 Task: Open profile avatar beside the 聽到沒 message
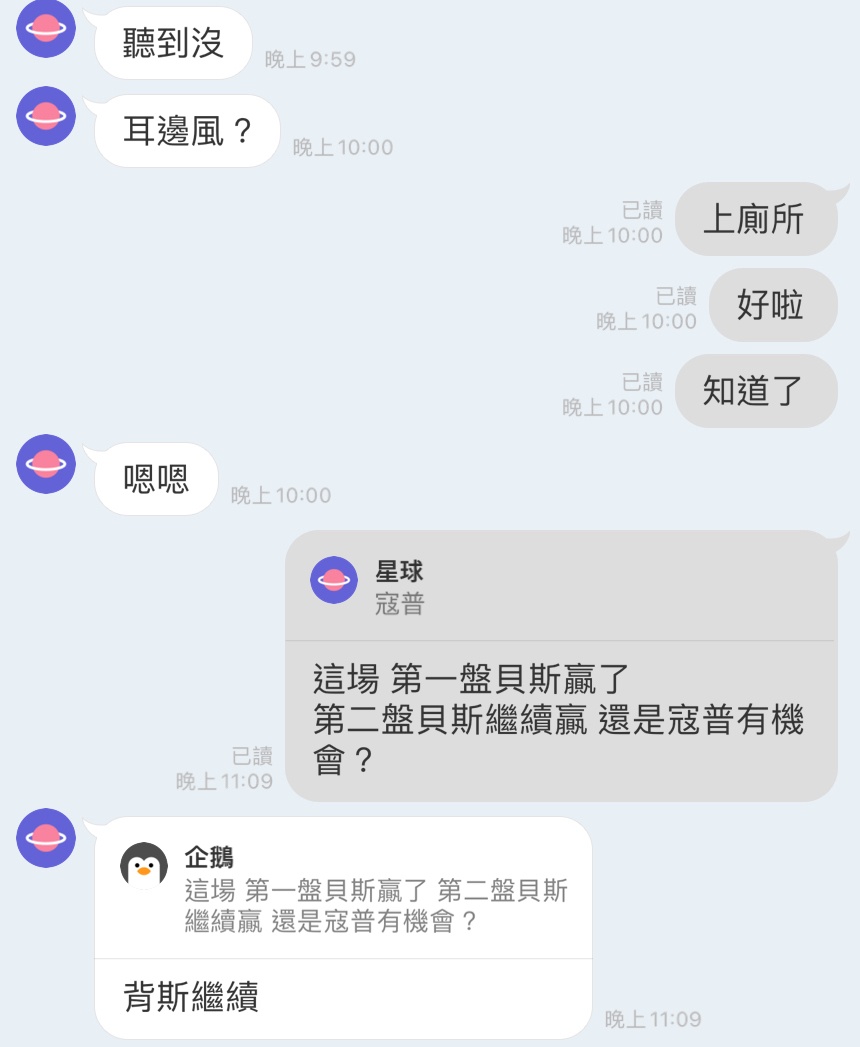[x=46, y=29]
